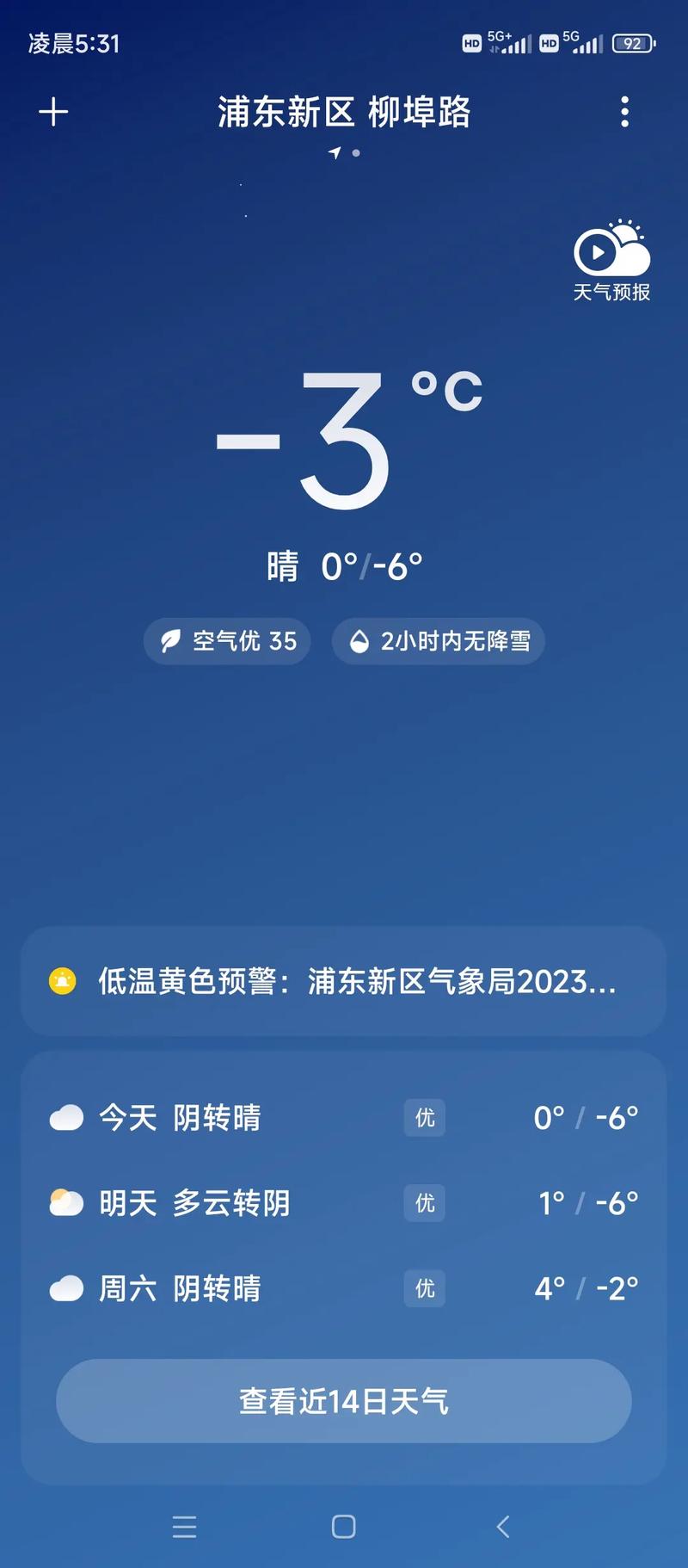
Task: Tap tomorrow's partly cloudy weather icon
Action: click(x=64, y=1203)
